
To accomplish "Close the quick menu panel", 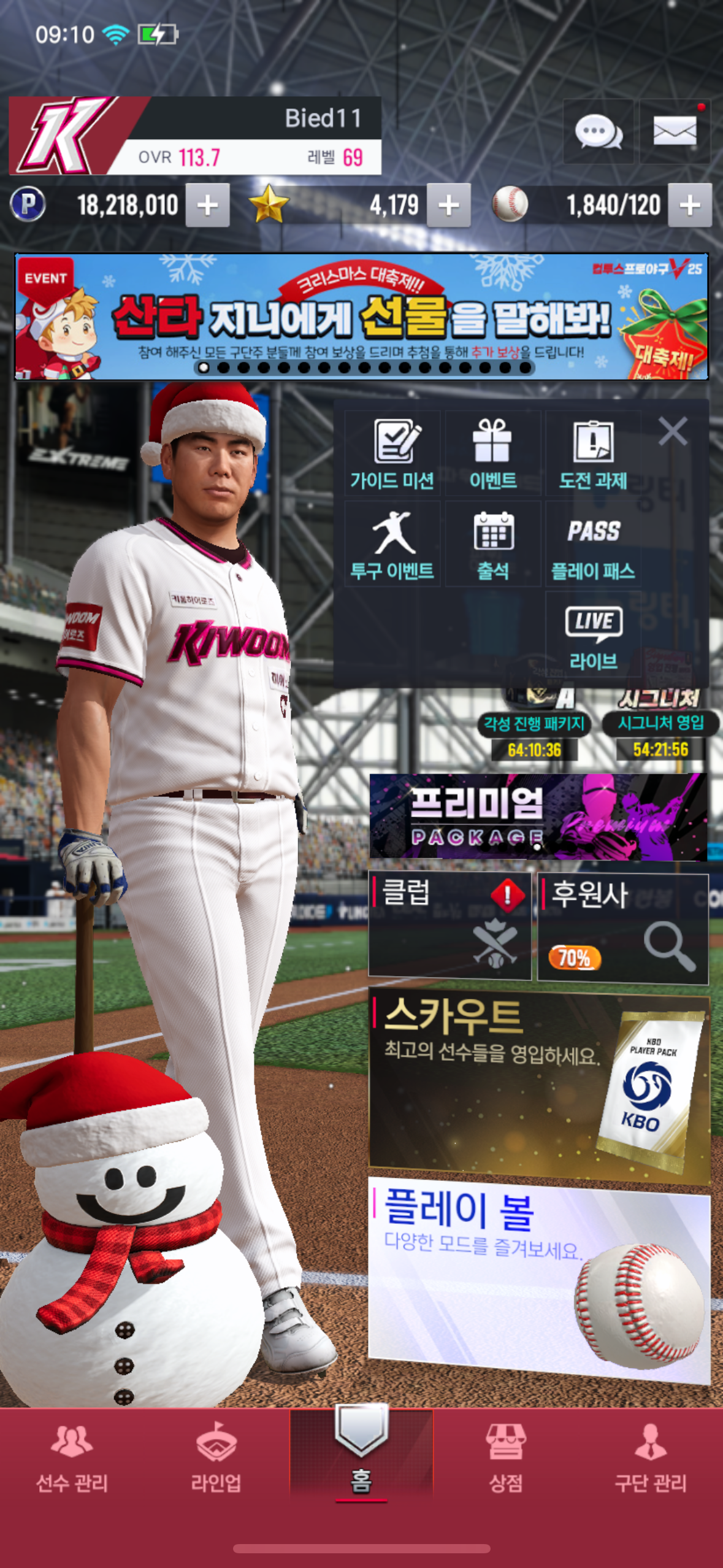I will coord(673,431).
